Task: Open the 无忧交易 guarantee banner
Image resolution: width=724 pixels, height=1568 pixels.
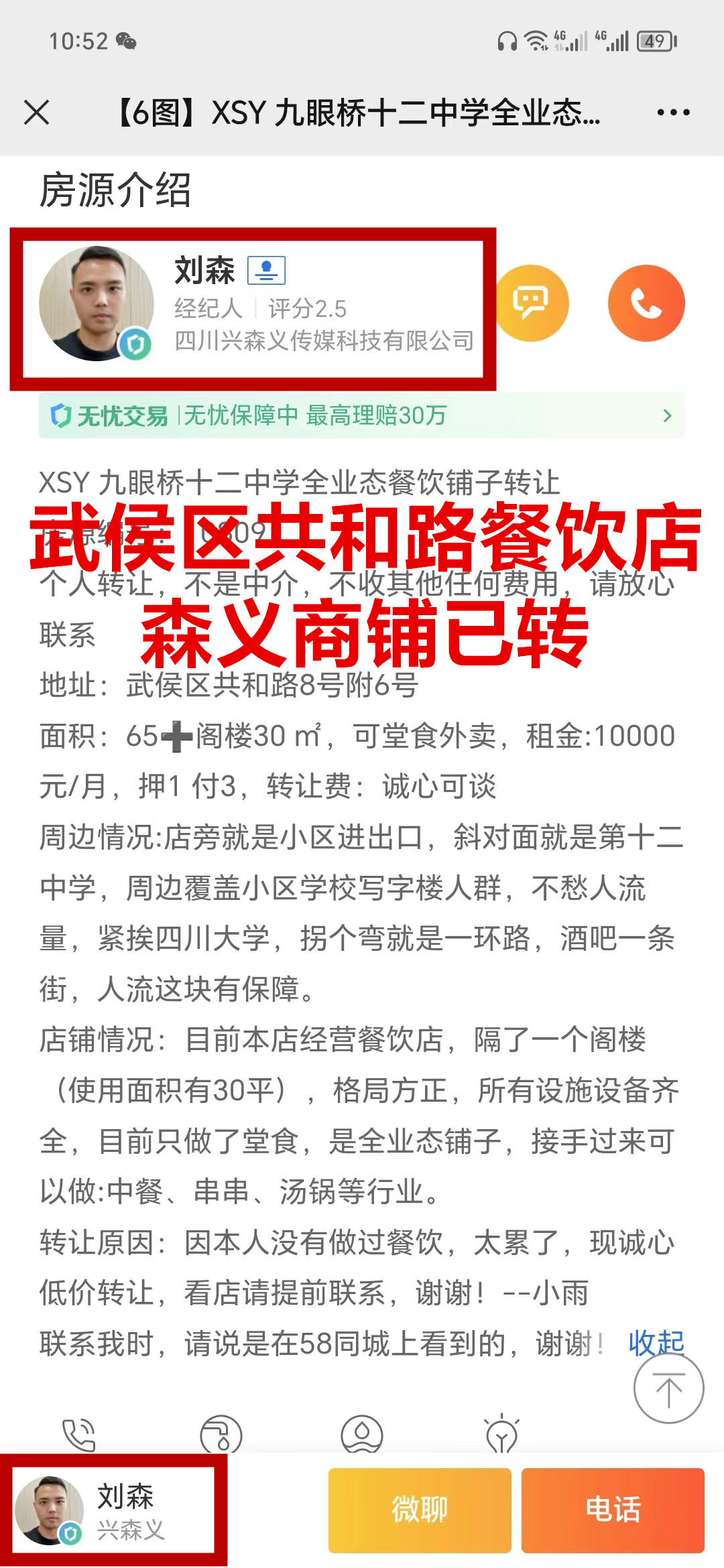Action: tap(361, 415)
